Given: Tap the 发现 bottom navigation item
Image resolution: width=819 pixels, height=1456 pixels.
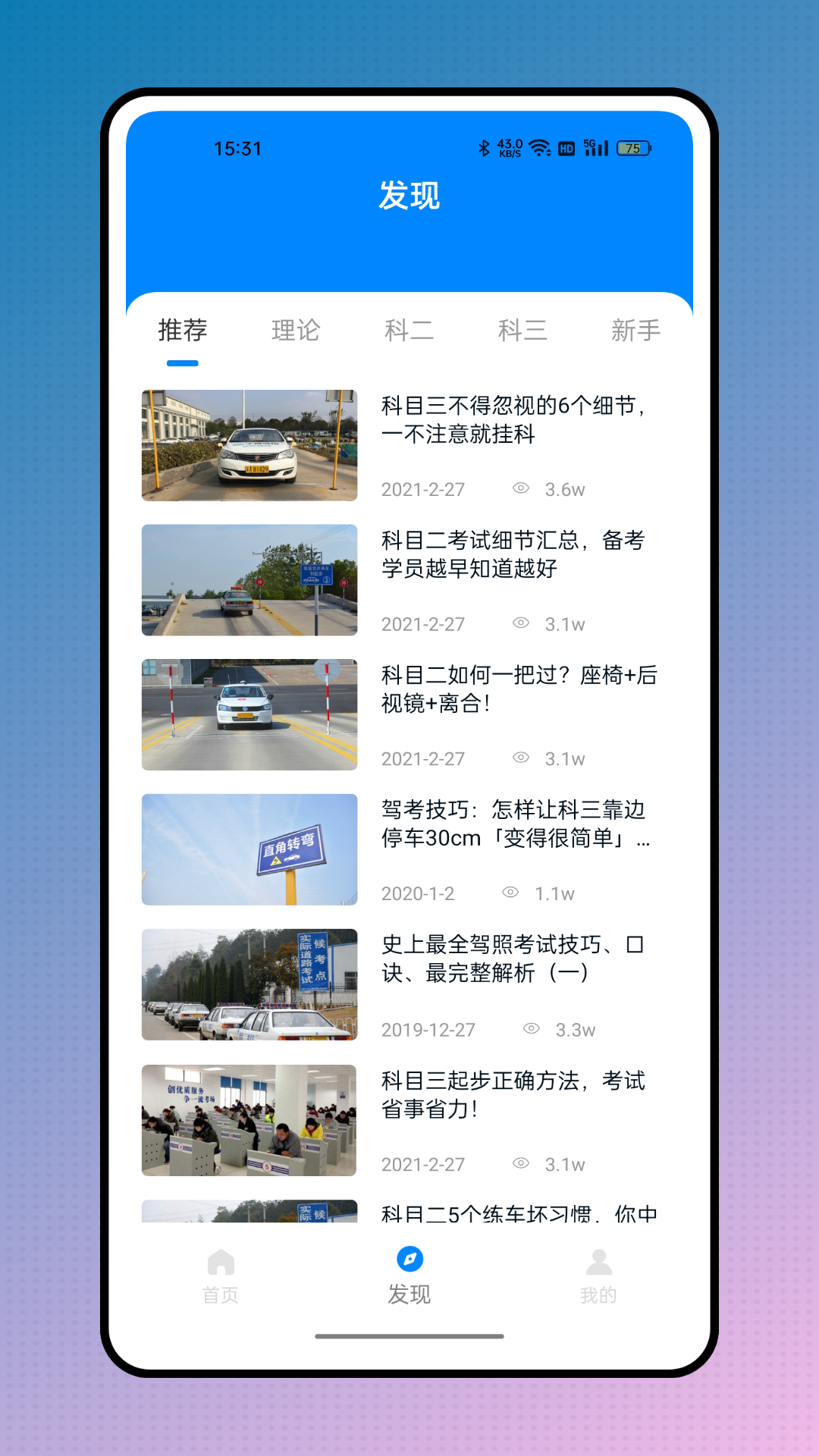Looking at the screenshot, I should point(409,1276).
